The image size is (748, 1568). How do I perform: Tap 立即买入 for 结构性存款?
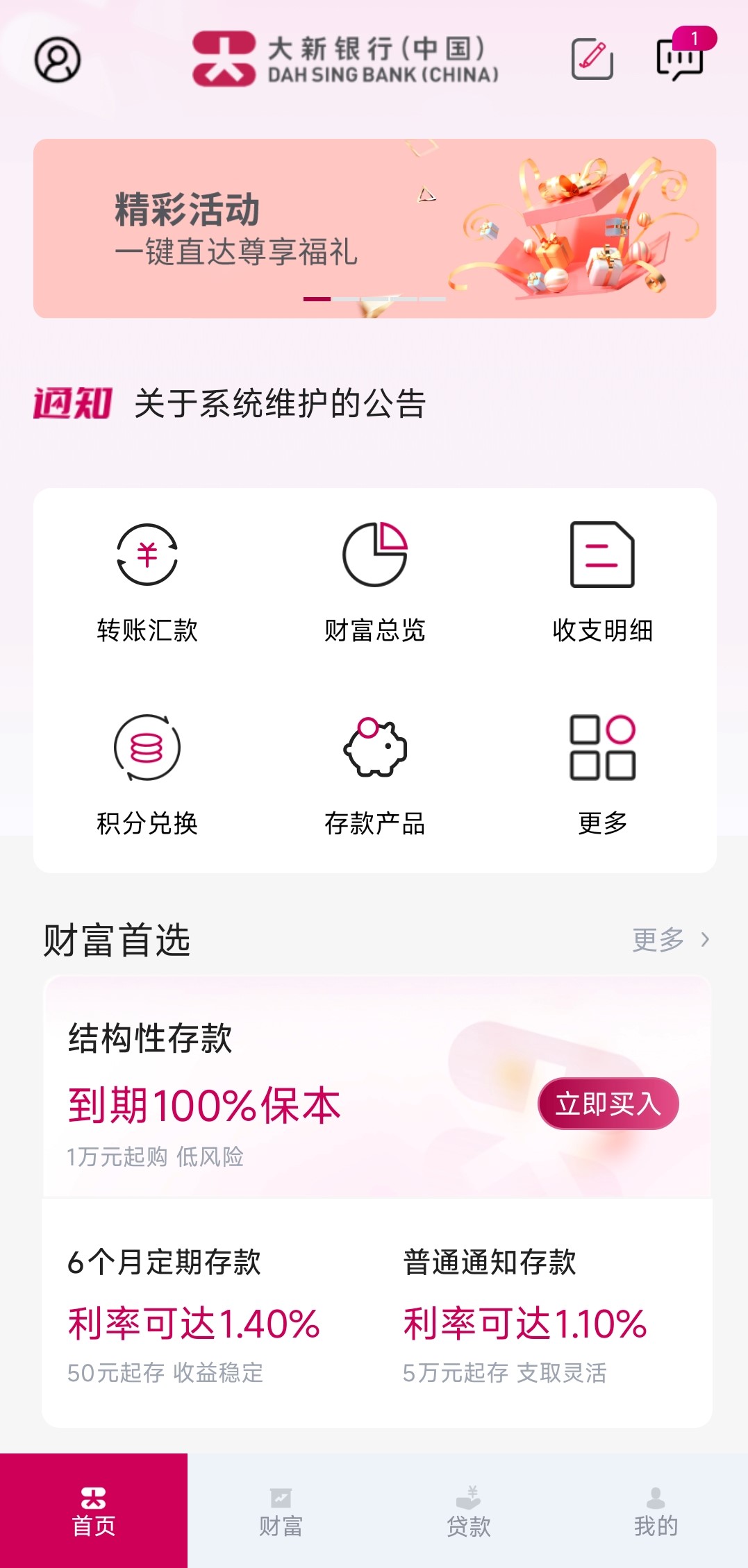(x=608, y=1104)
